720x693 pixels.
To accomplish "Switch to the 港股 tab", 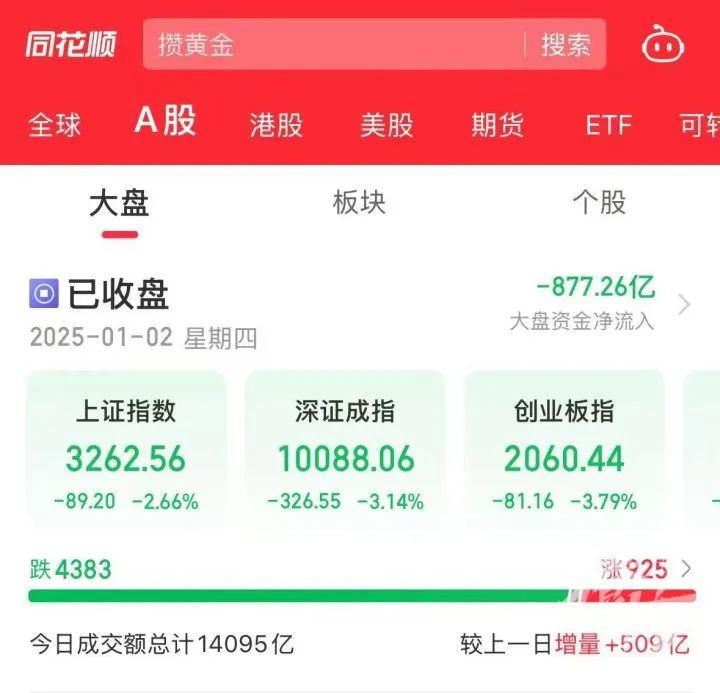I will click(x=276, y=125).
